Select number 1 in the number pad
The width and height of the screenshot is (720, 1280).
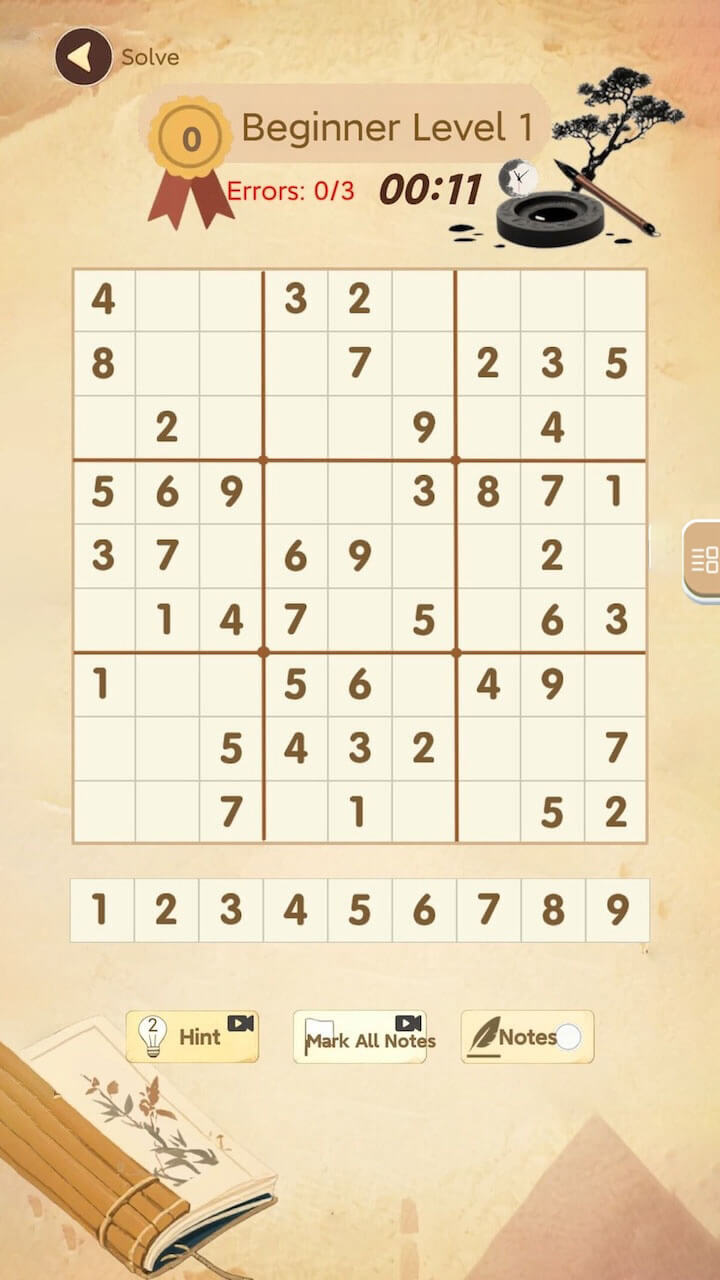tap(101, 910)
